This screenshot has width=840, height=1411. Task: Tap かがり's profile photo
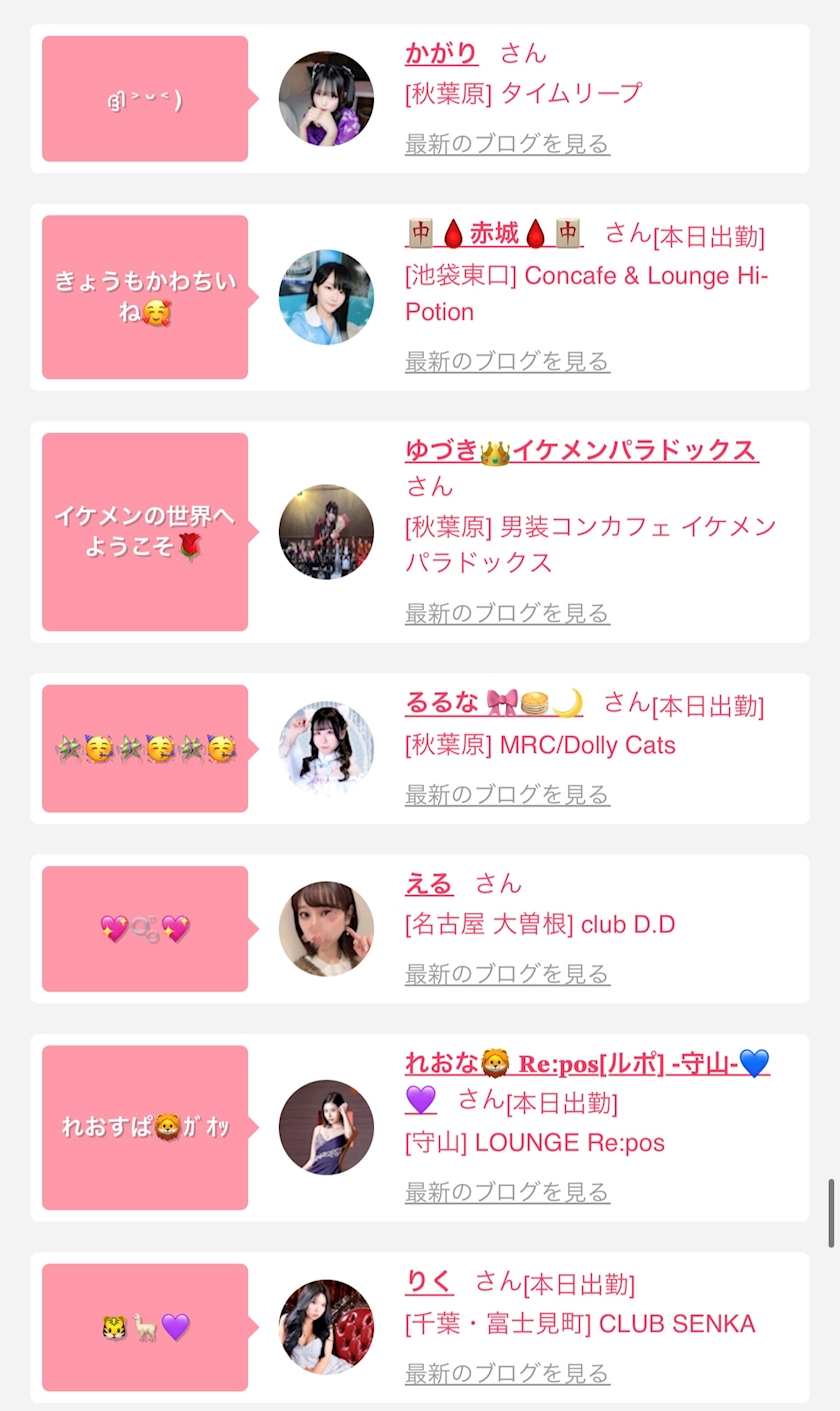click(x=326, y=99)
